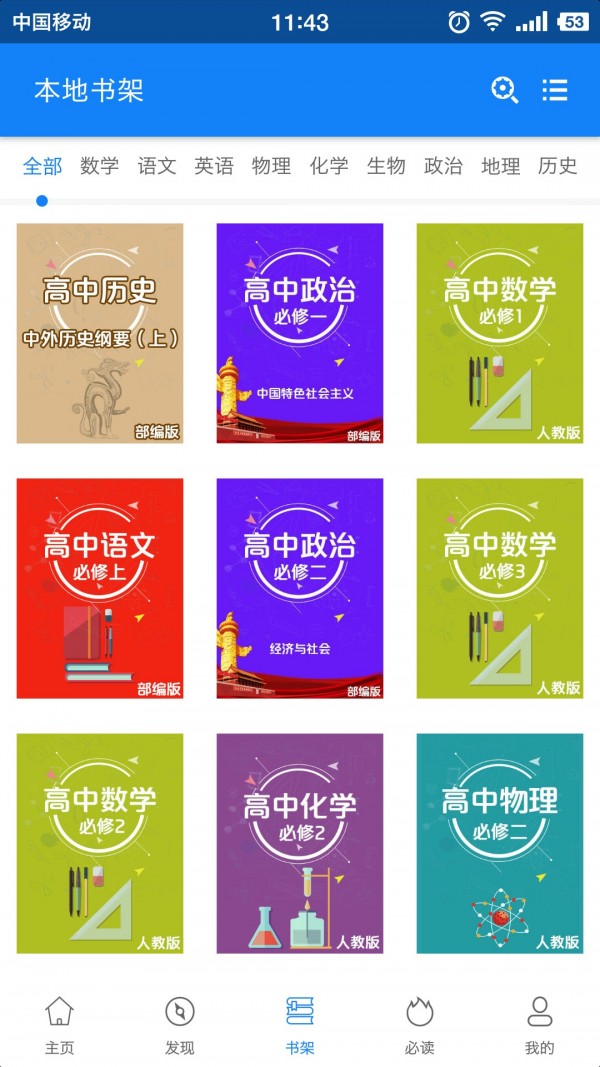
Task: Open 高中历史 中外历史纲要(上) book
Action: (x=100, y=333)
